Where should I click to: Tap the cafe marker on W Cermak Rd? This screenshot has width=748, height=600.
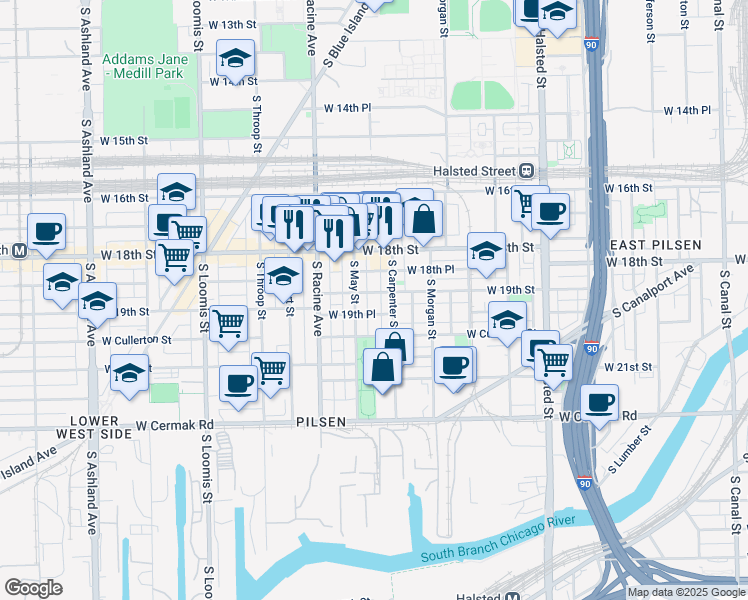click(x=600, y=403)
